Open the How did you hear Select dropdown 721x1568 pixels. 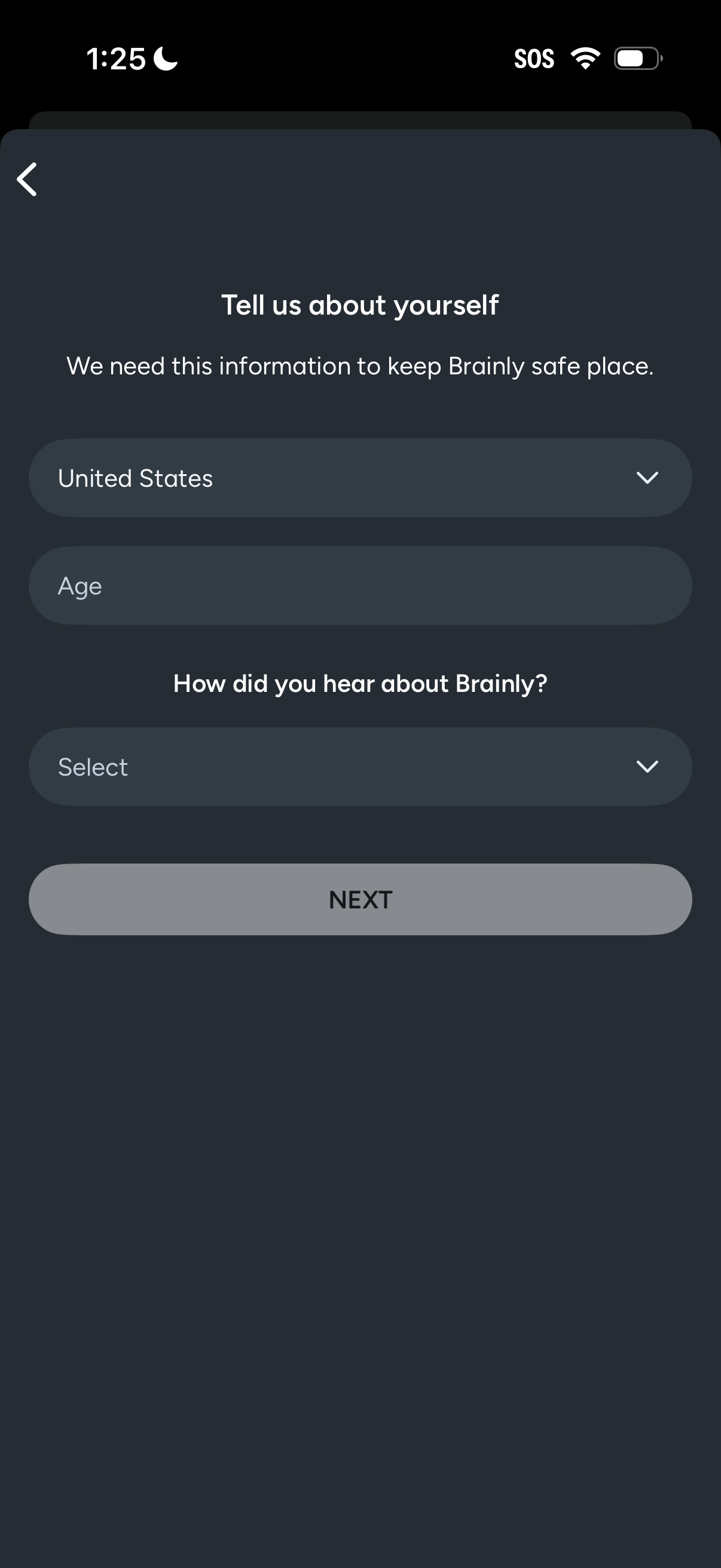[x=360, y=766]
